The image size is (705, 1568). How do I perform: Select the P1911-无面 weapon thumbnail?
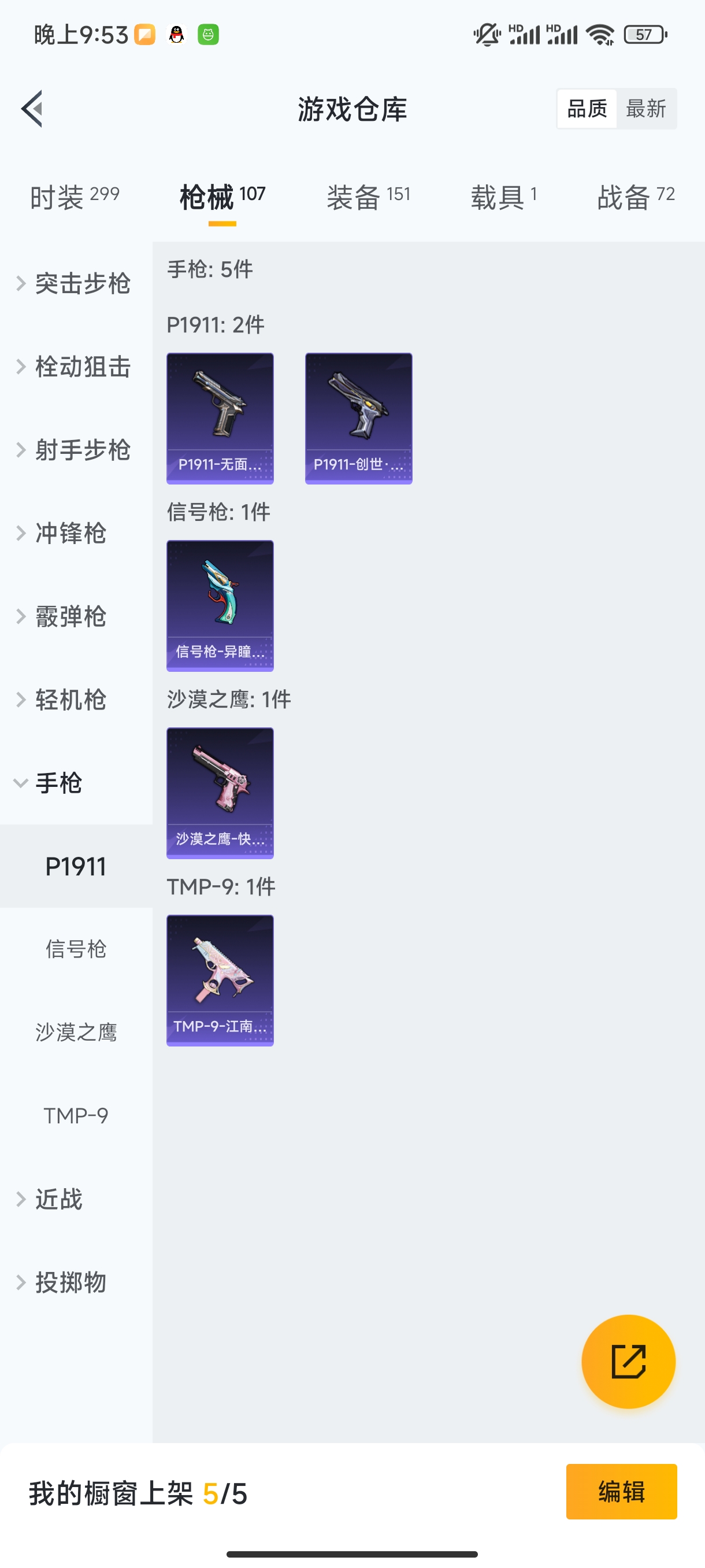click(x=220, y=417)
